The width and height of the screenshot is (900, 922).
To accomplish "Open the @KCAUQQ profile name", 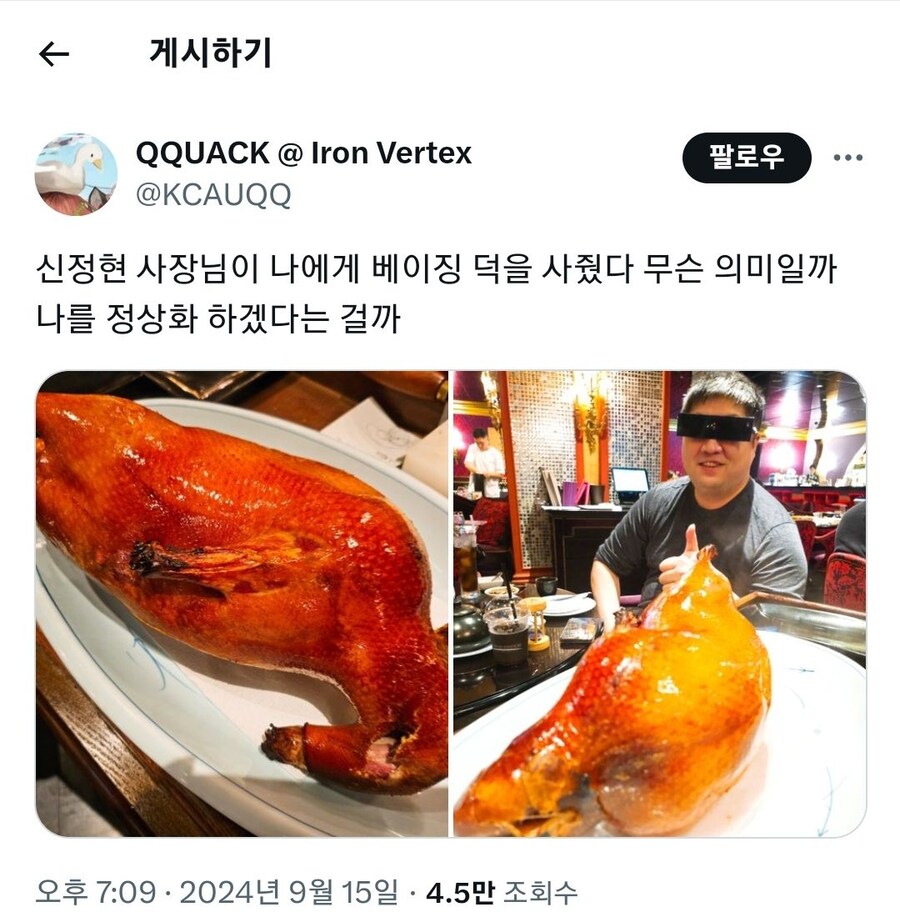I will 213,195.
